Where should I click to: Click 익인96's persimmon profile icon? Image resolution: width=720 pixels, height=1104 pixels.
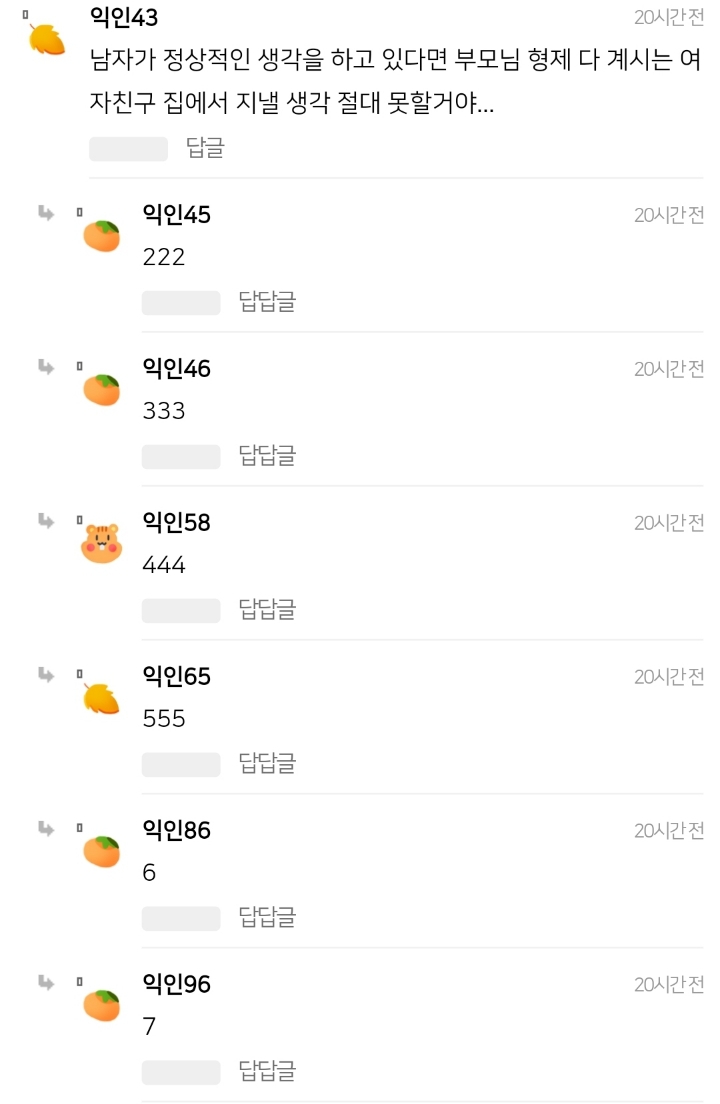click(x=103, y=1006)
